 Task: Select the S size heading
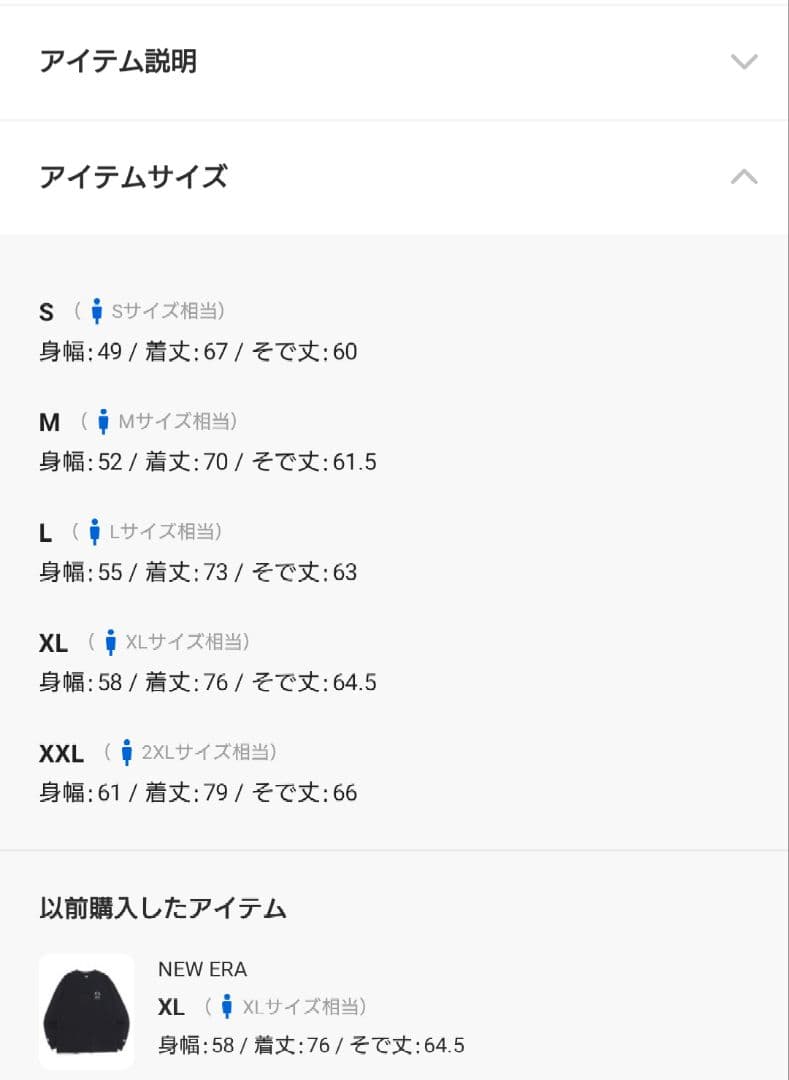[45, 312]
